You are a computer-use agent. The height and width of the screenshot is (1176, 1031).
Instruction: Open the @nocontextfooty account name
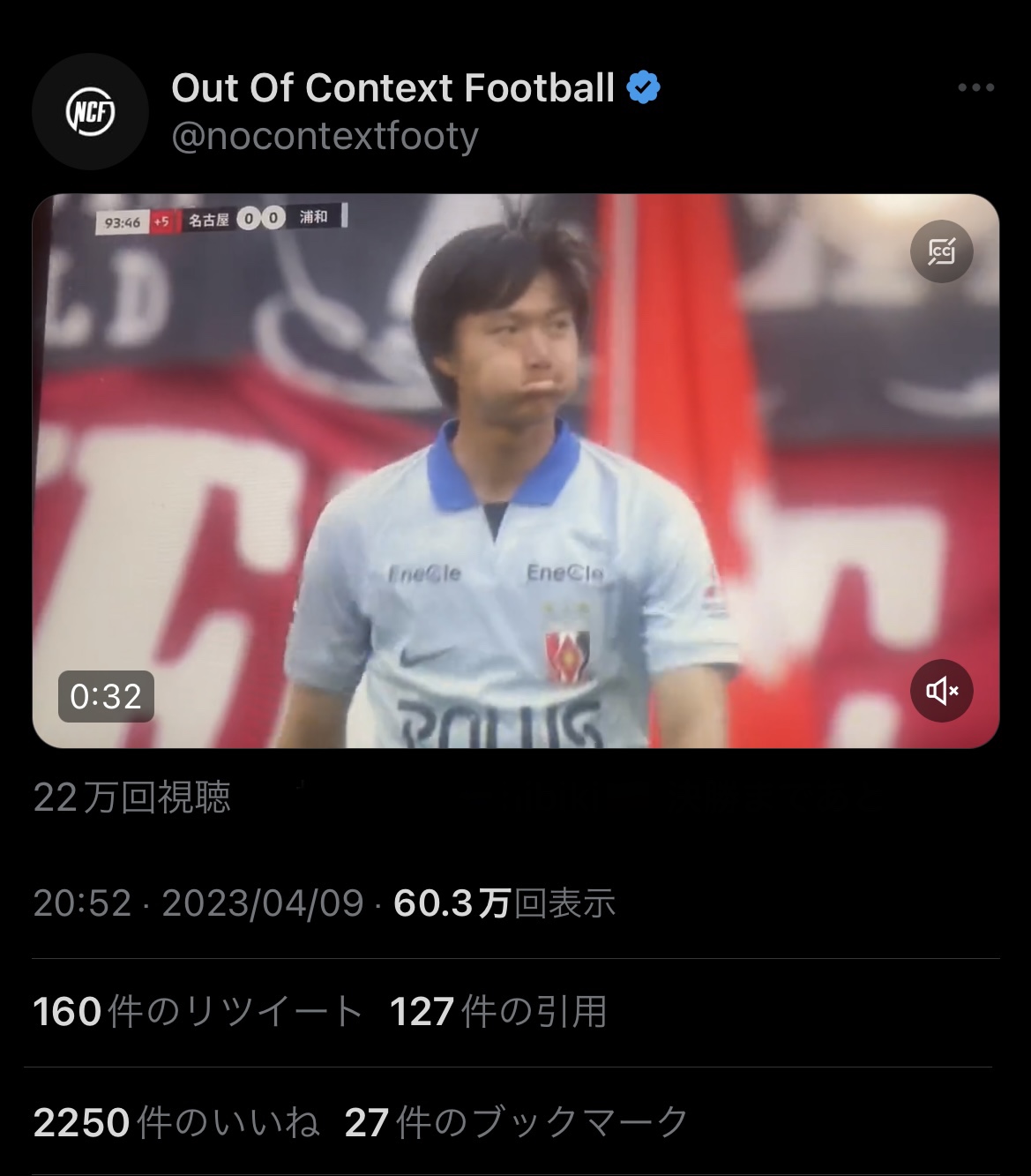click(x=325, y=137)
